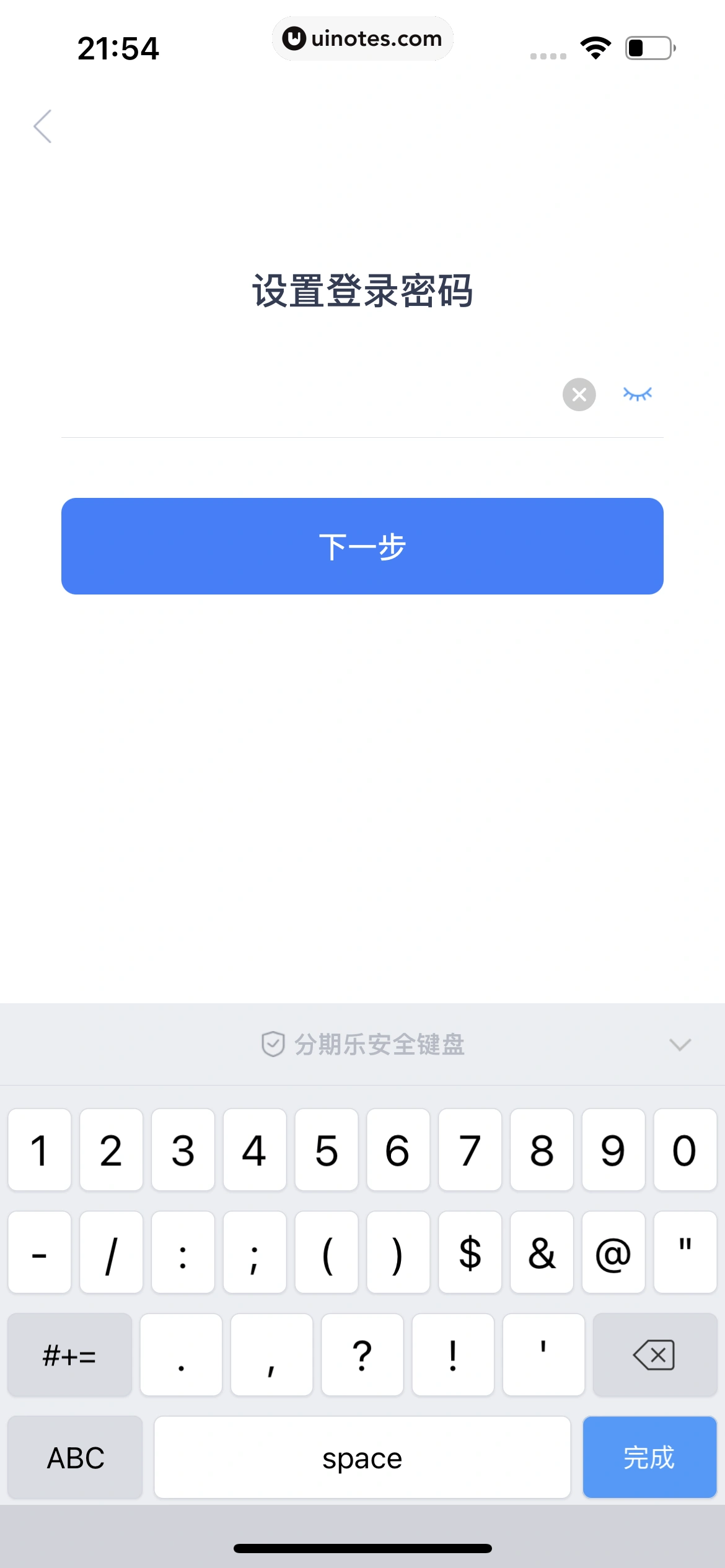Select the 分期乐安全键盘 header label
Screen dimensions: 725x1568
[x=380, y=1045]
